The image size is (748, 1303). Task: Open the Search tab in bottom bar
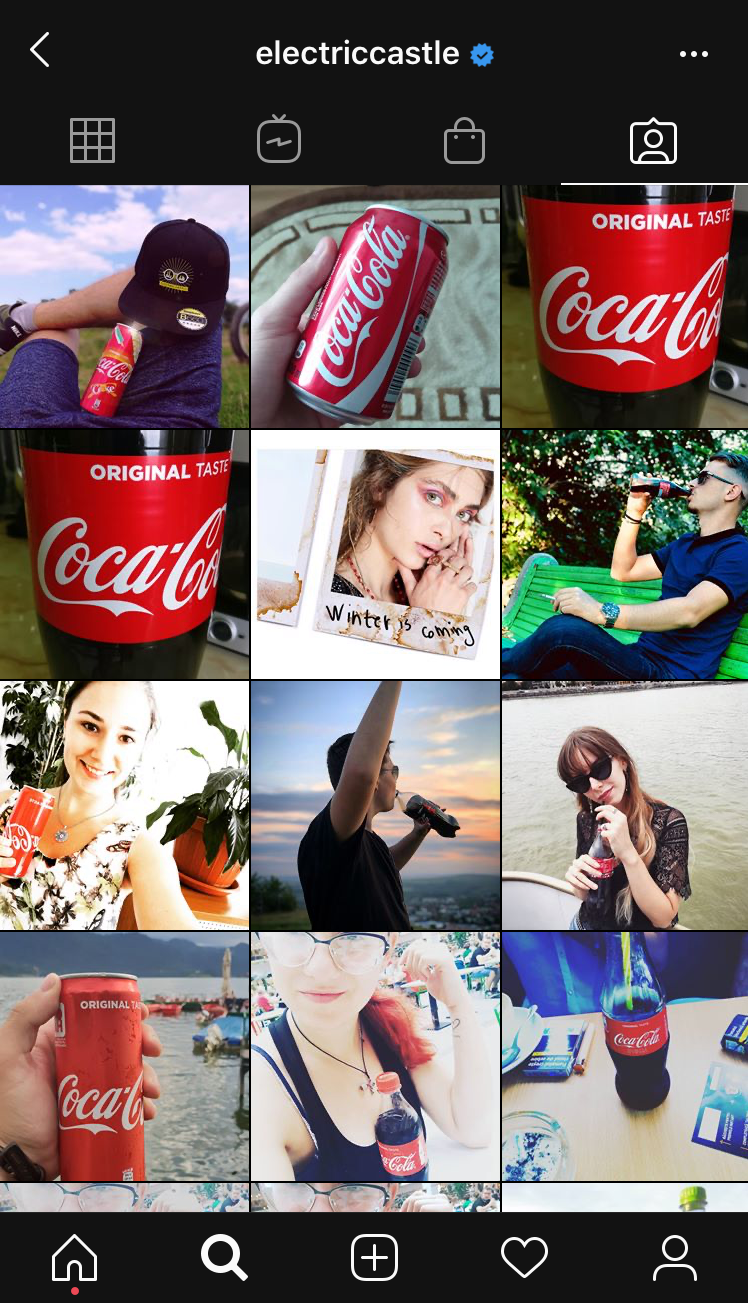click(x=224, y=1257)
